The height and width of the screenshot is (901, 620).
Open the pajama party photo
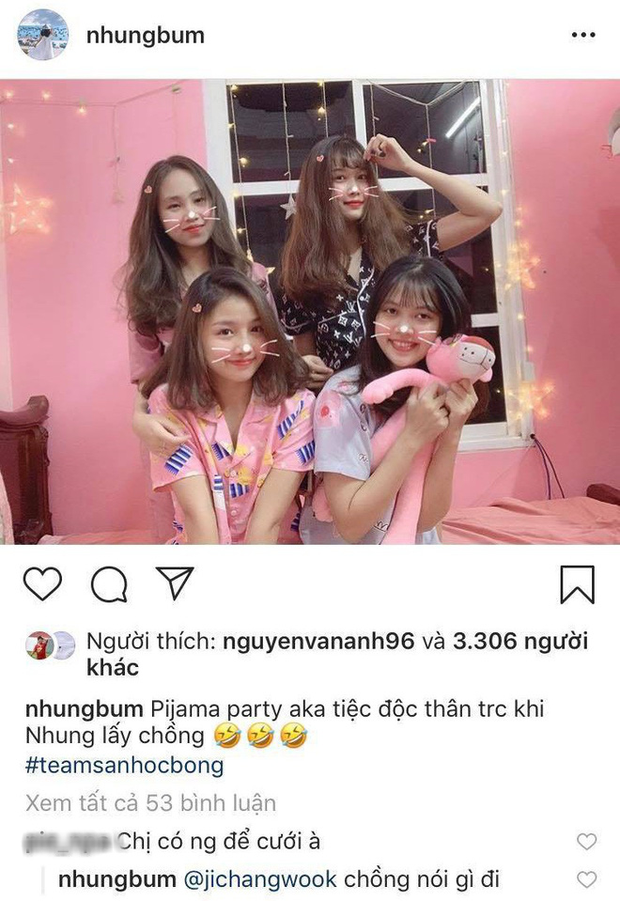click(x=310, y=310)
